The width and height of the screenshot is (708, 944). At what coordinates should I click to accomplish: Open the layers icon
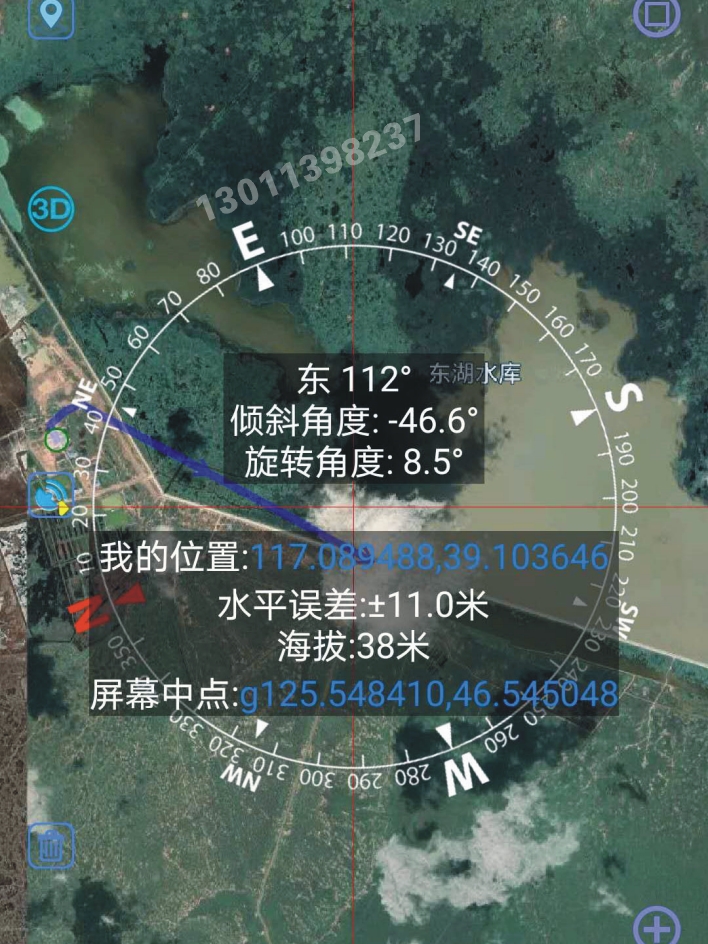point(657,15)
